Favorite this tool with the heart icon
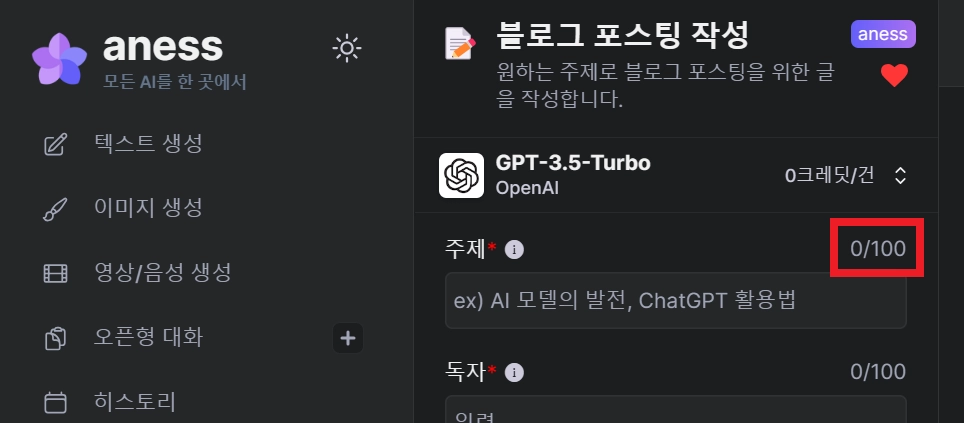Screen dimensions: 964x423 [x=893, y=76]
